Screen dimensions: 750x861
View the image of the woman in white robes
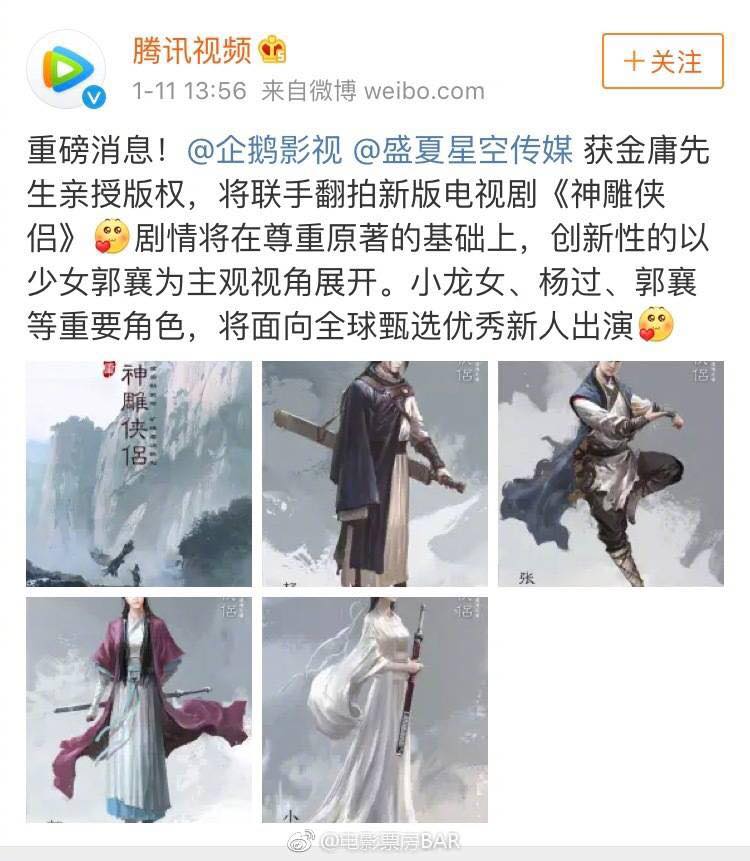point(375,710)
